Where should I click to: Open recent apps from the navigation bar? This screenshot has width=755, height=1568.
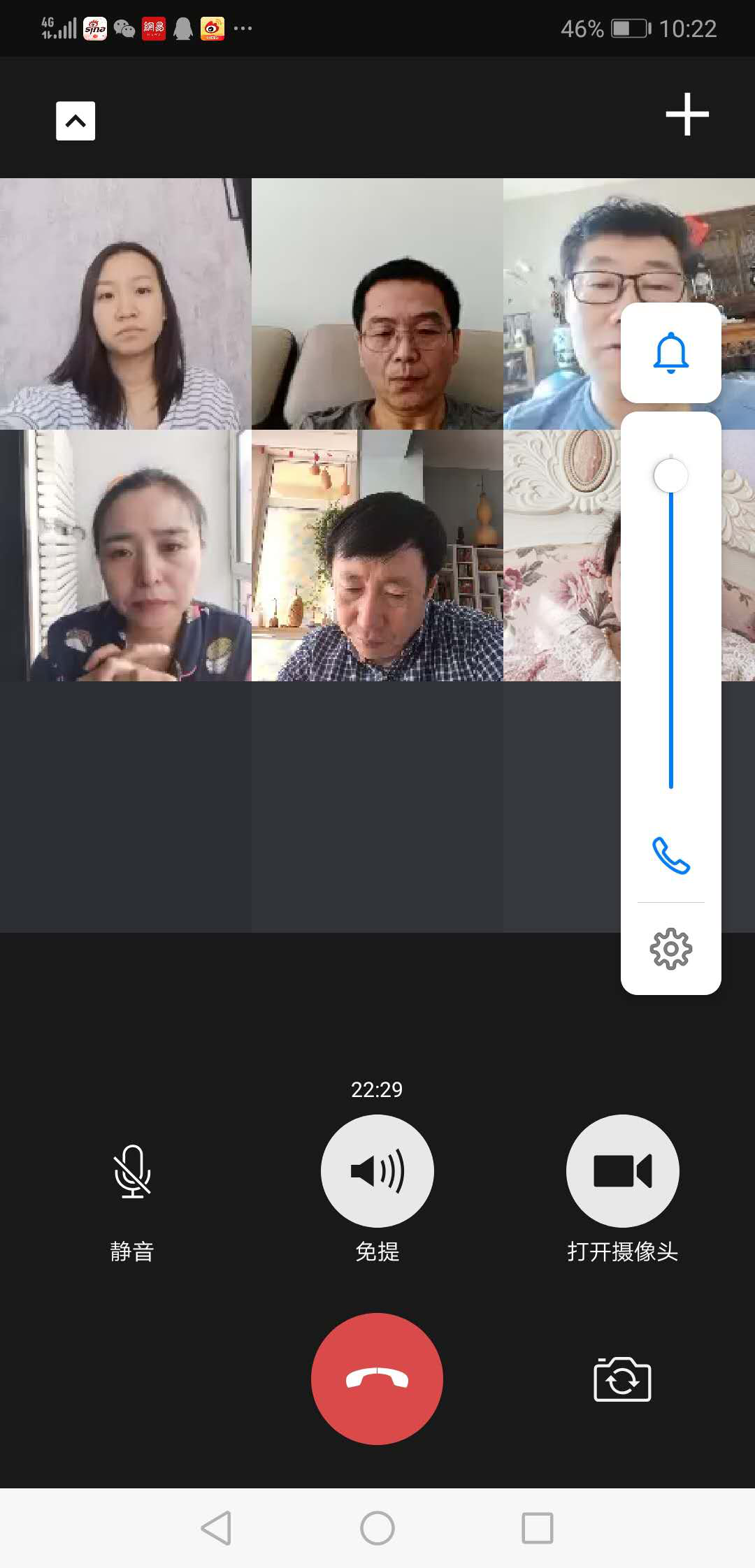click(x=537, y=1528)
